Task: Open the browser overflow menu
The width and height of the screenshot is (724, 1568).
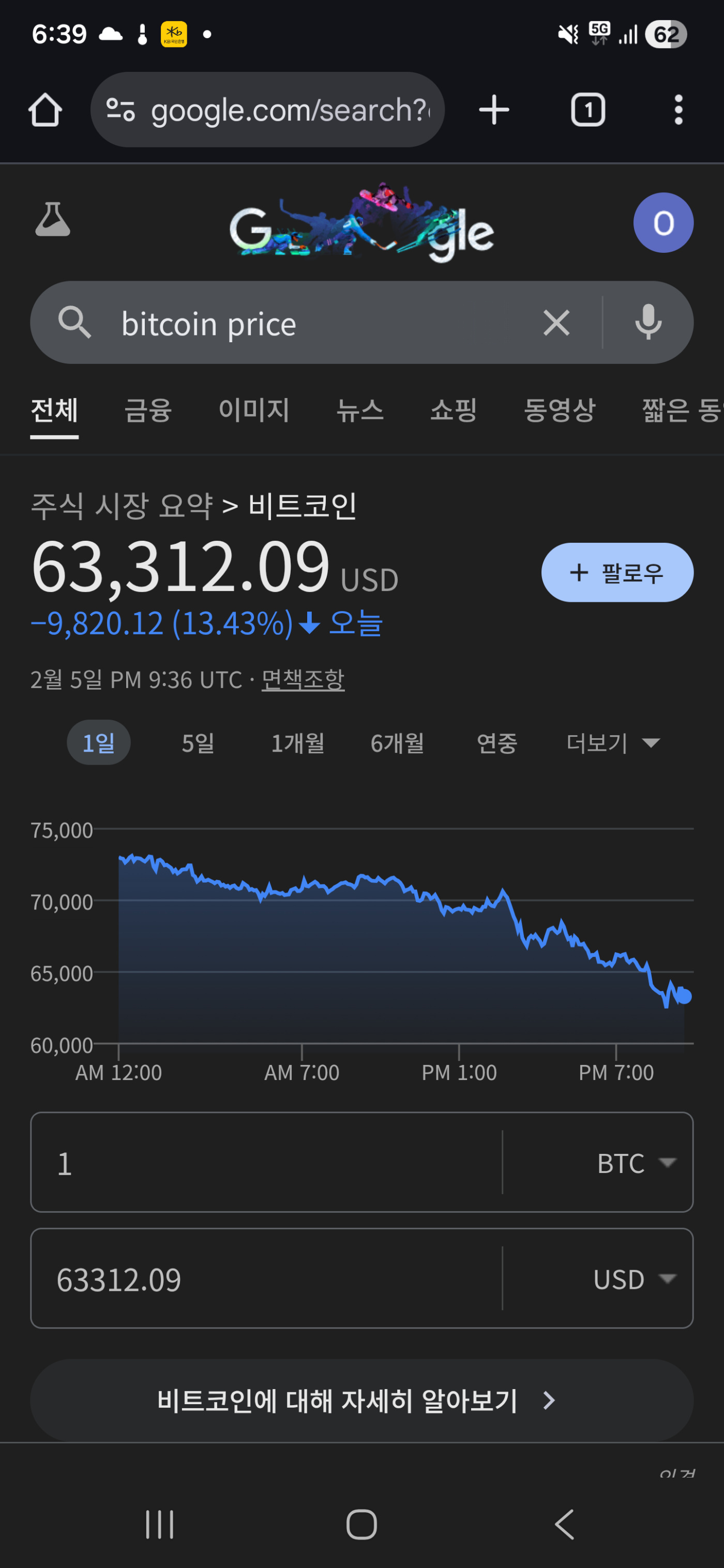Action: tap(678, 110)
